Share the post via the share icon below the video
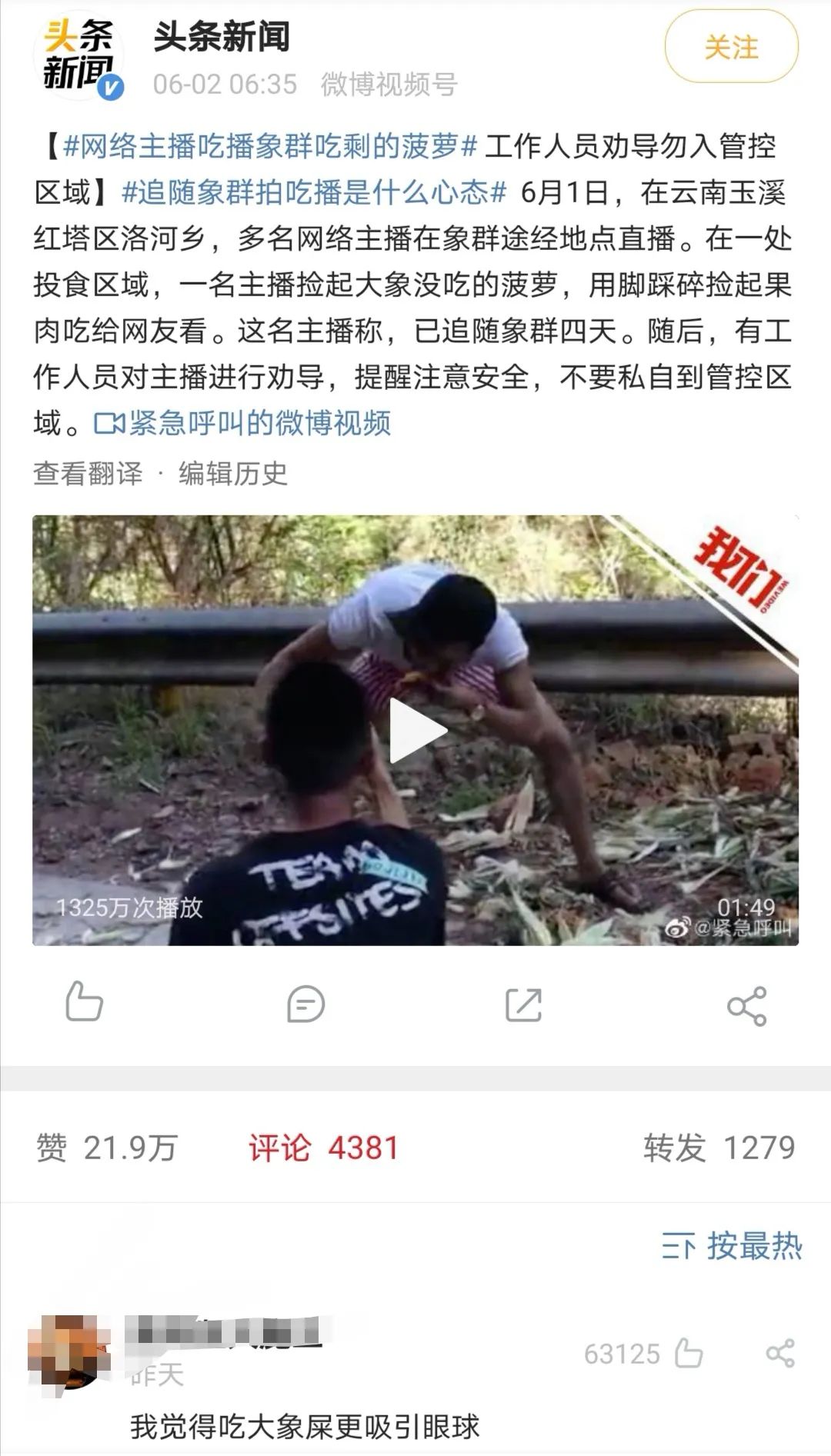The image size is (831, 1456). point(746,1005)
